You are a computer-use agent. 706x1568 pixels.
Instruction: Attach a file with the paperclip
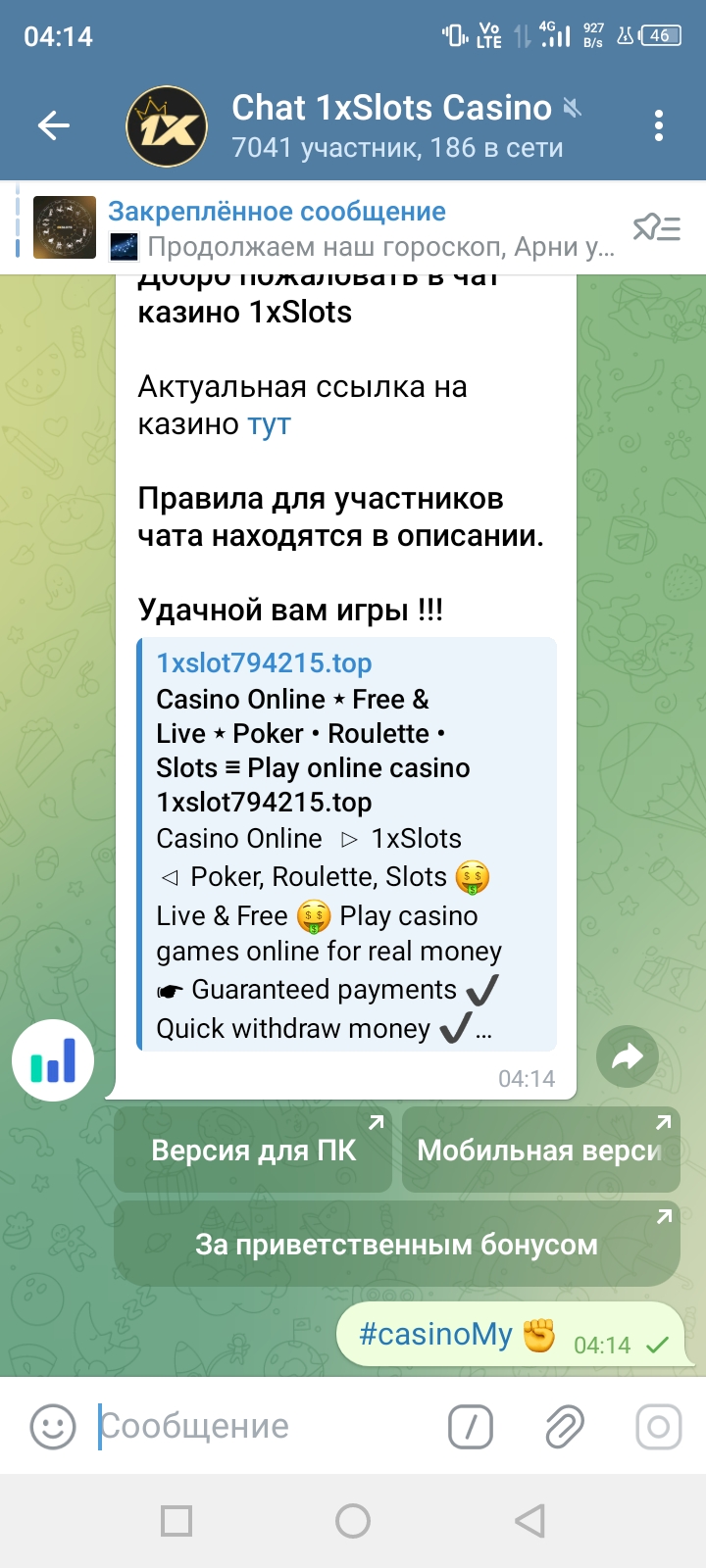tap(564, 1427)
